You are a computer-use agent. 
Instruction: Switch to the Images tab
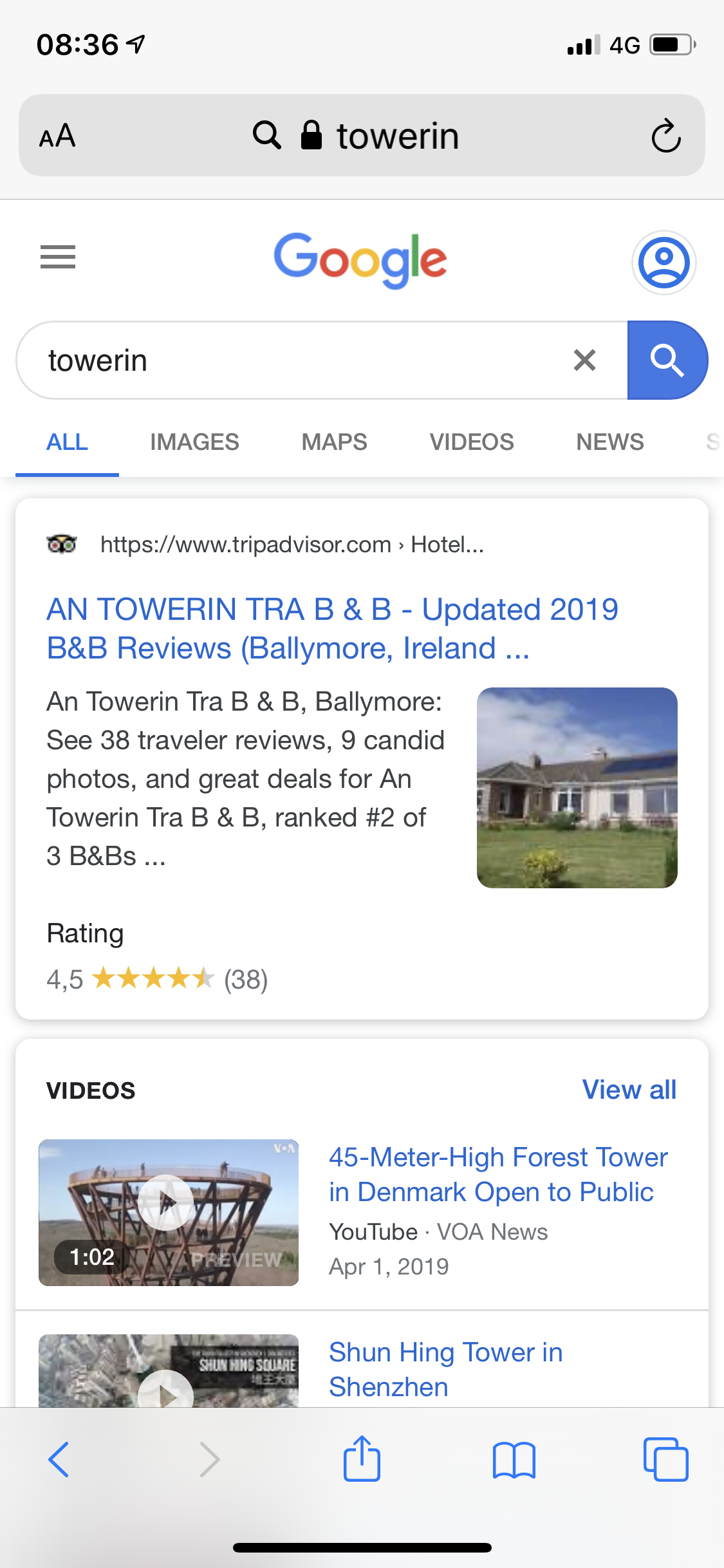tap(194, 442)
